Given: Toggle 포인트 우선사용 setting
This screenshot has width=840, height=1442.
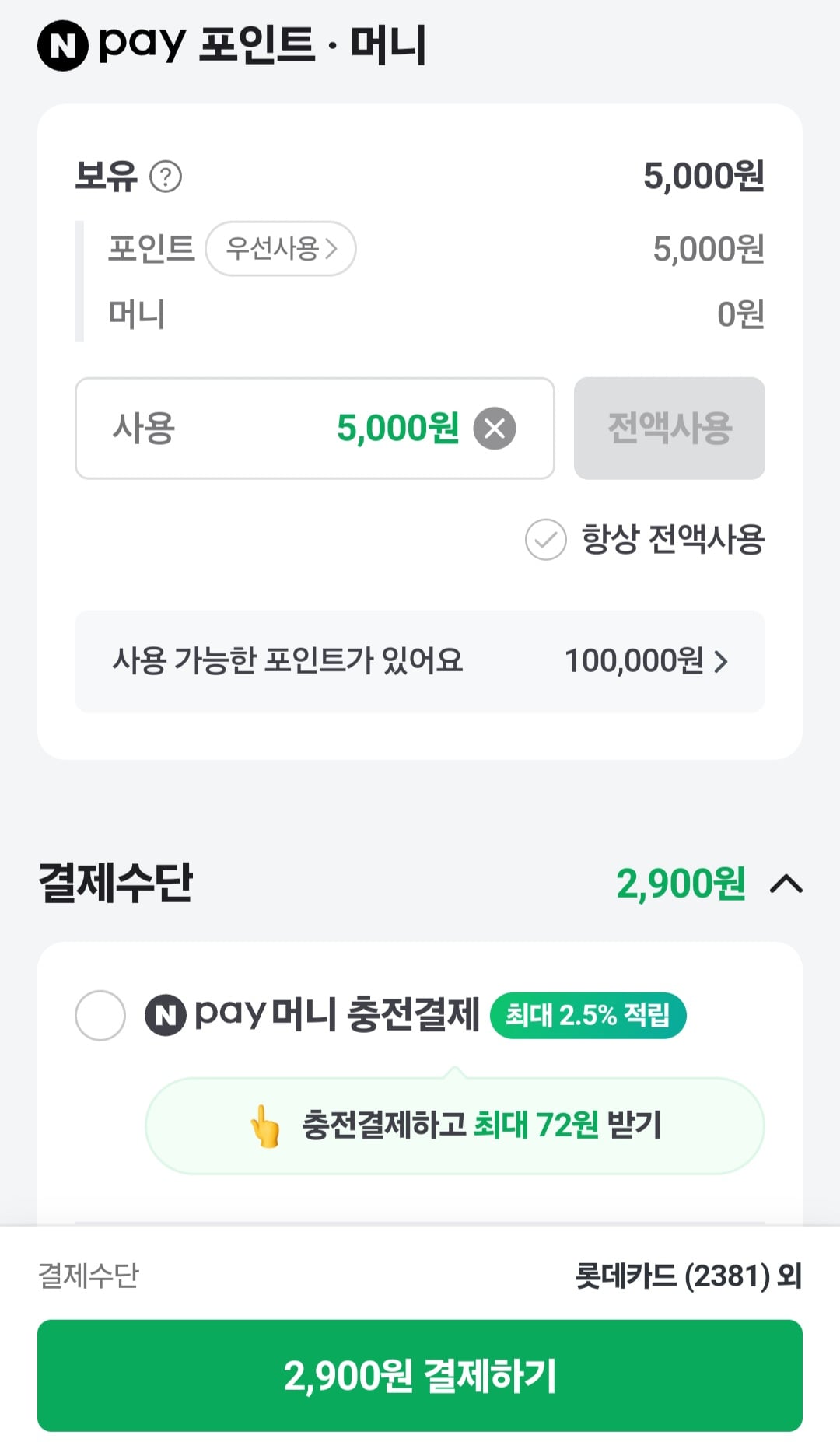Looking at the screenshot, I should [x=280, y=247].
